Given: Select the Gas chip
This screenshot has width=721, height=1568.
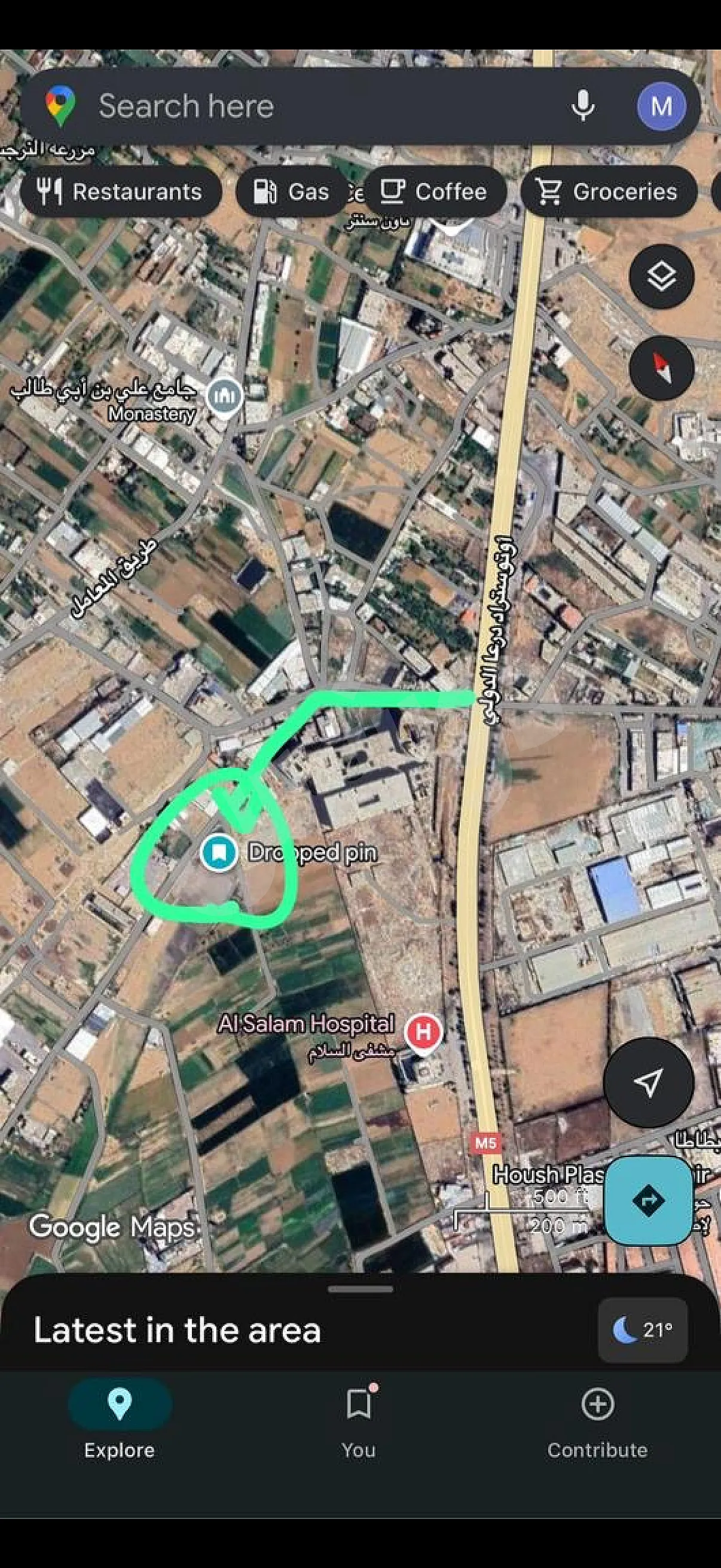Looking at the screenshot, I should [x=291, y=192].
